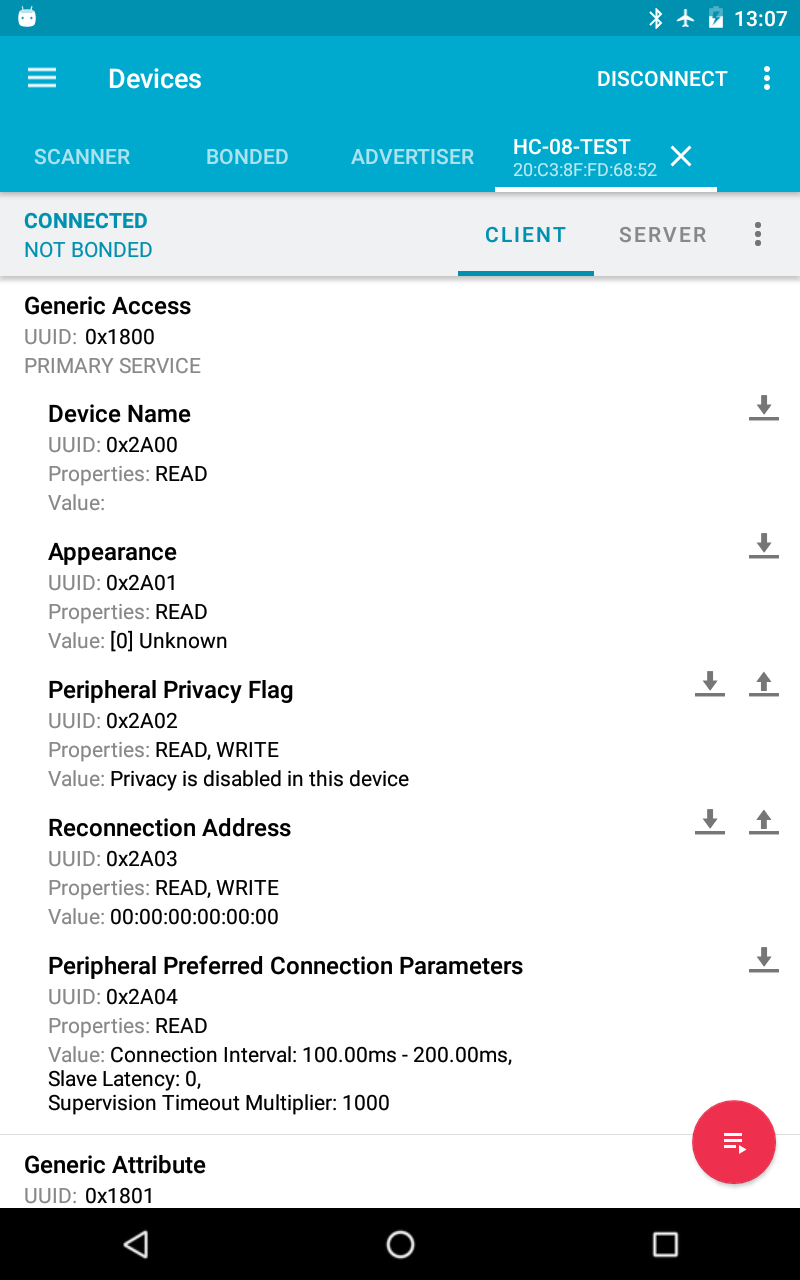Tap the red macro floating button
Viewport: 800px width, 1280px height.
click(x=733, y=1142)
